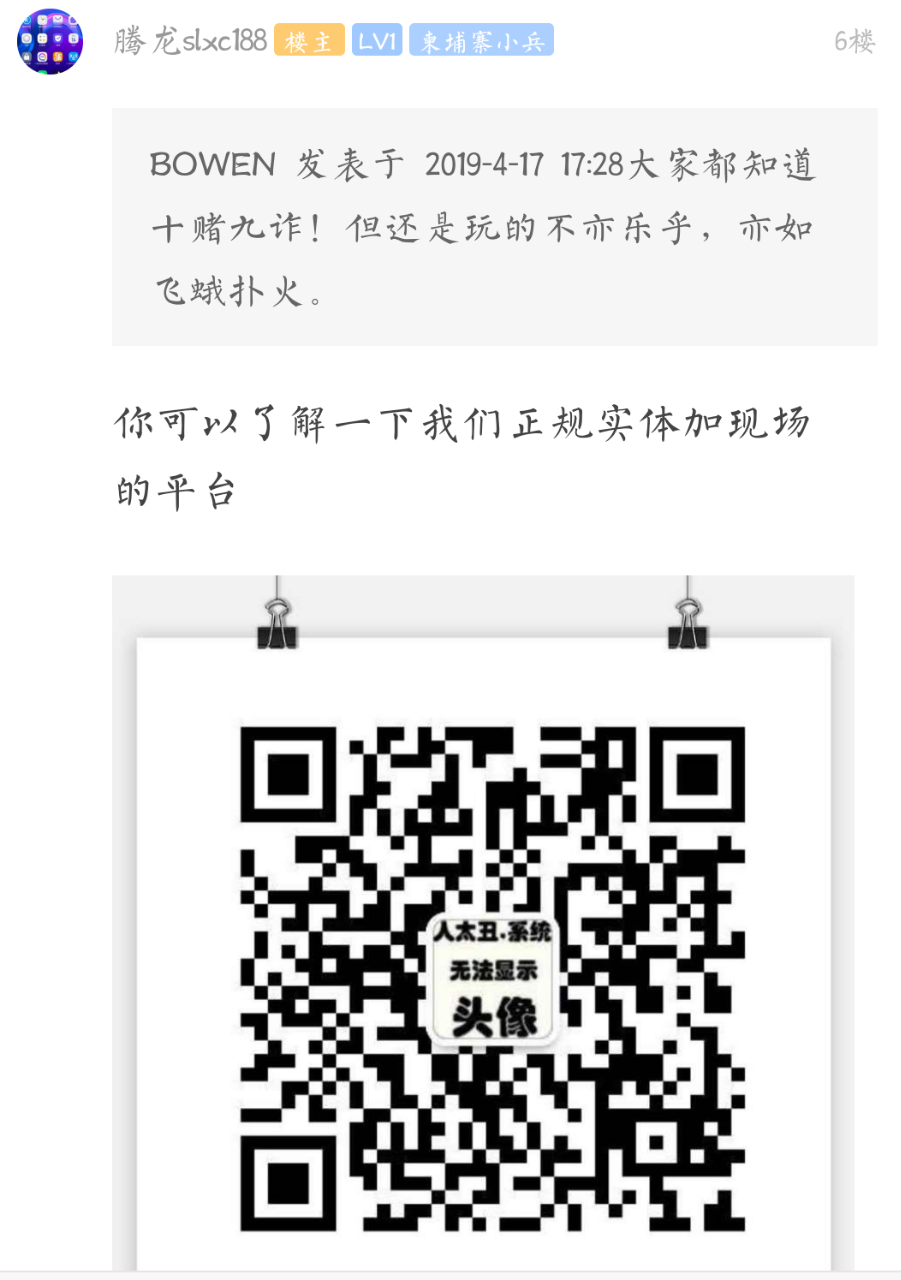
Task: Open username 腾龙slxc188's profile
Action: (x=190, y=41)
